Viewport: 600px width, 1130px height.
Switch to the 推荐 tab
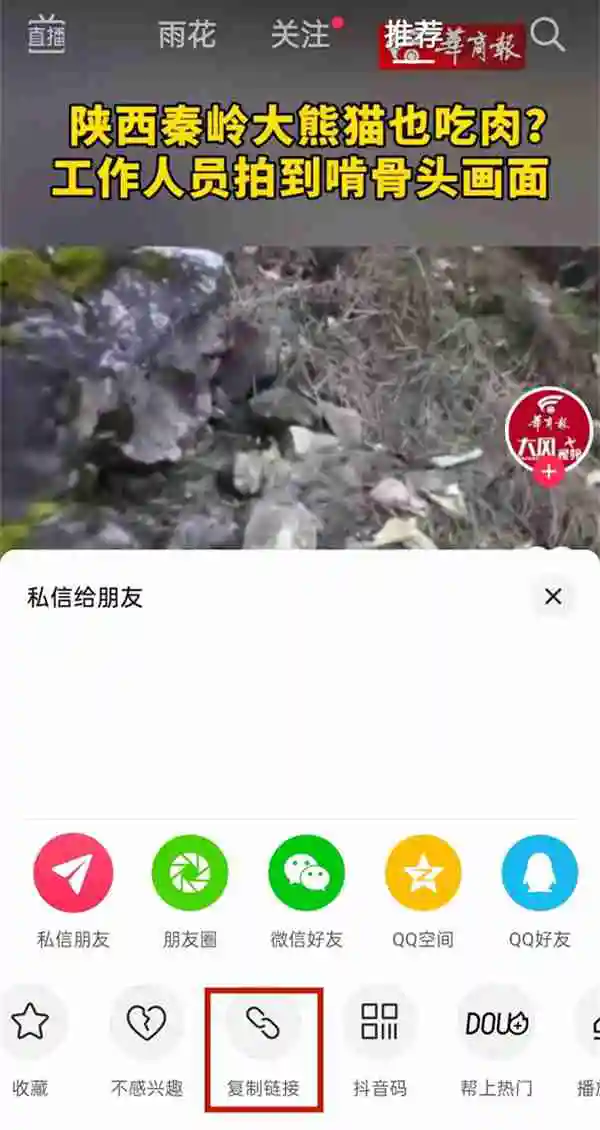point(413,36)
